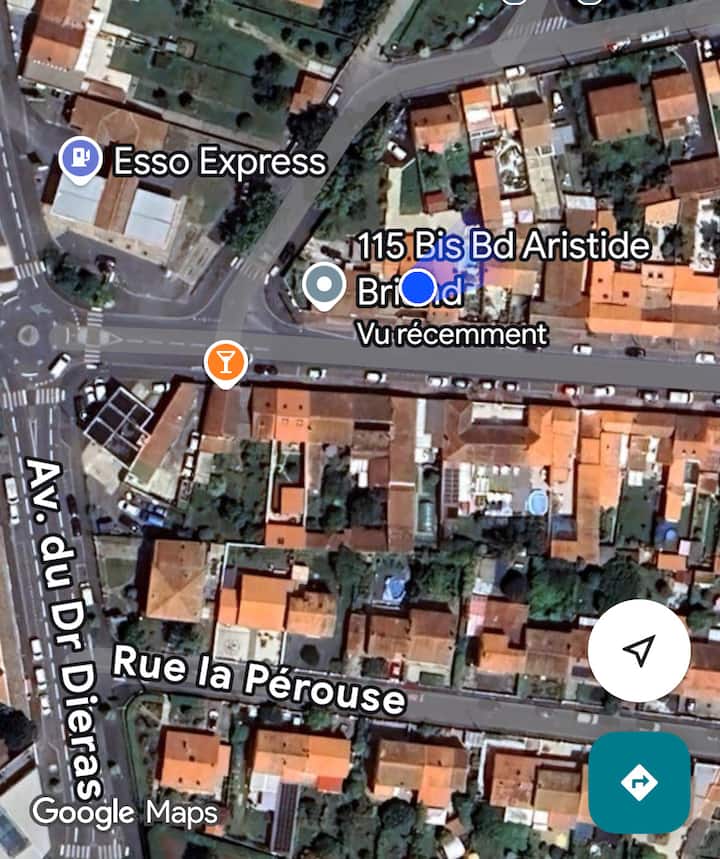Open the 115 Bis Bd Aristide Briand pin
Viewport: 720px width, 859px height.
tap(324, 286)
